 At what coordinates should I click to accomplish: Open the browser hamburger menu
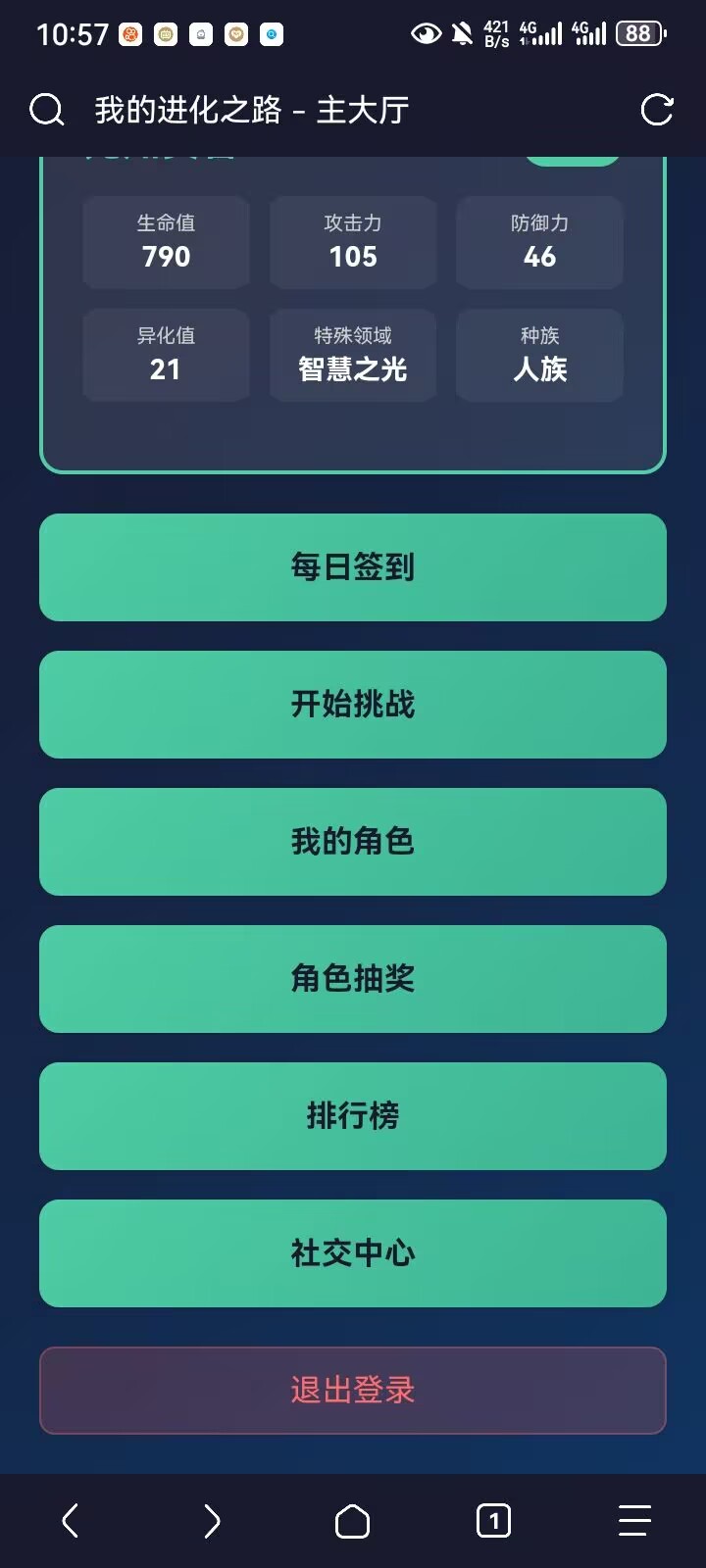[634, 1521]
